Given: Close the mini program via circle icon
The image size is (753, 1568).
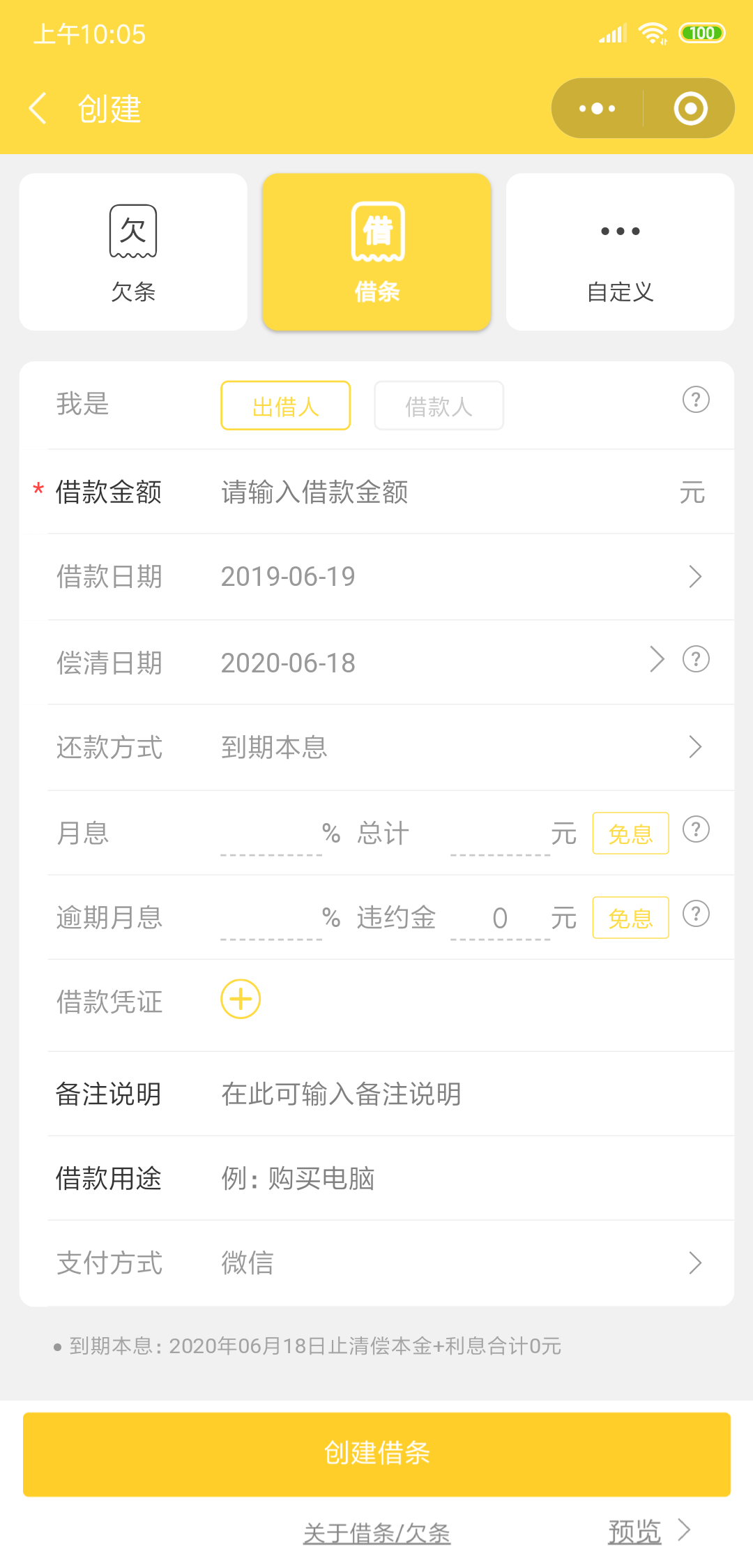Looking at the screenshot, I should click(690, 108).
